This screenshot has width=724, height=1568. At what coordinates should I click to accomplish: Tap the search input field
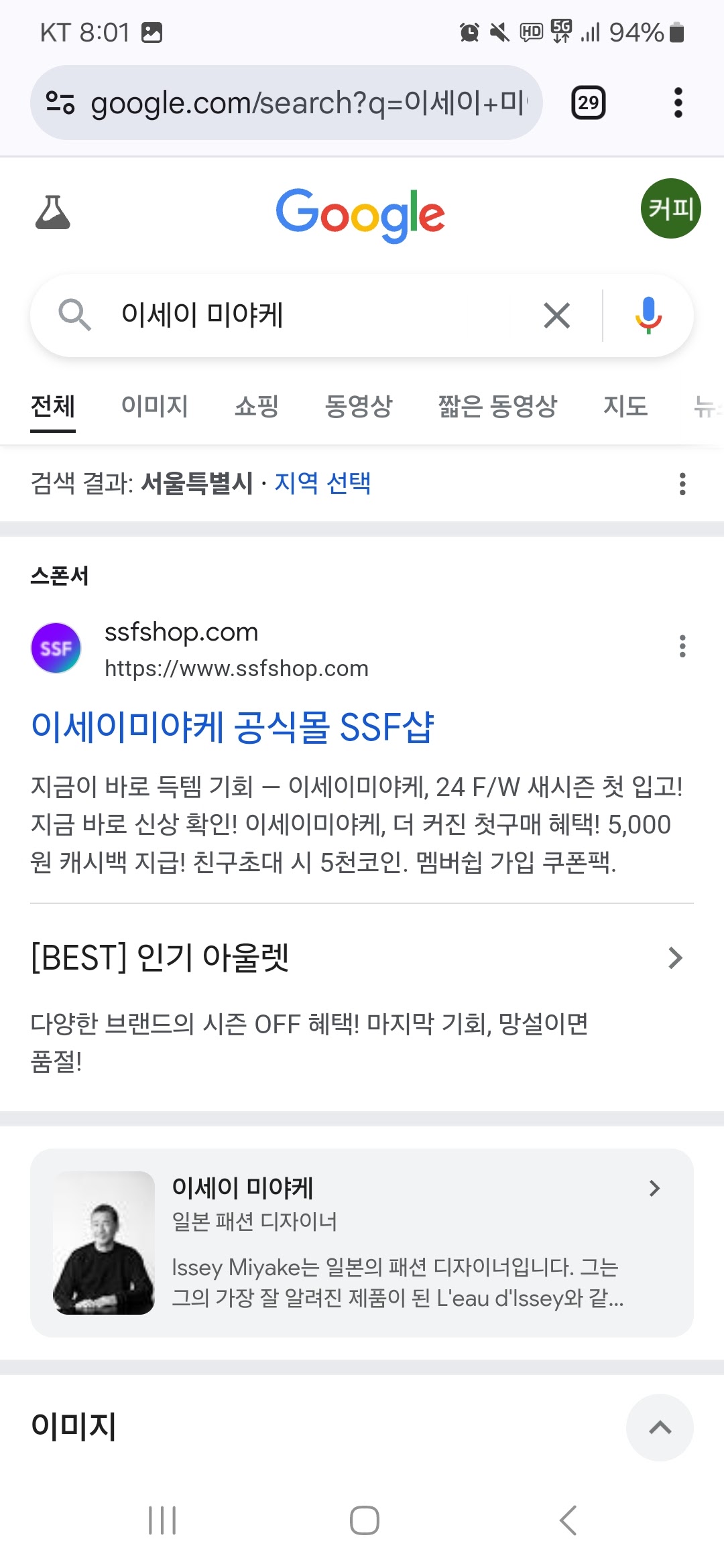tap(302, 315)
